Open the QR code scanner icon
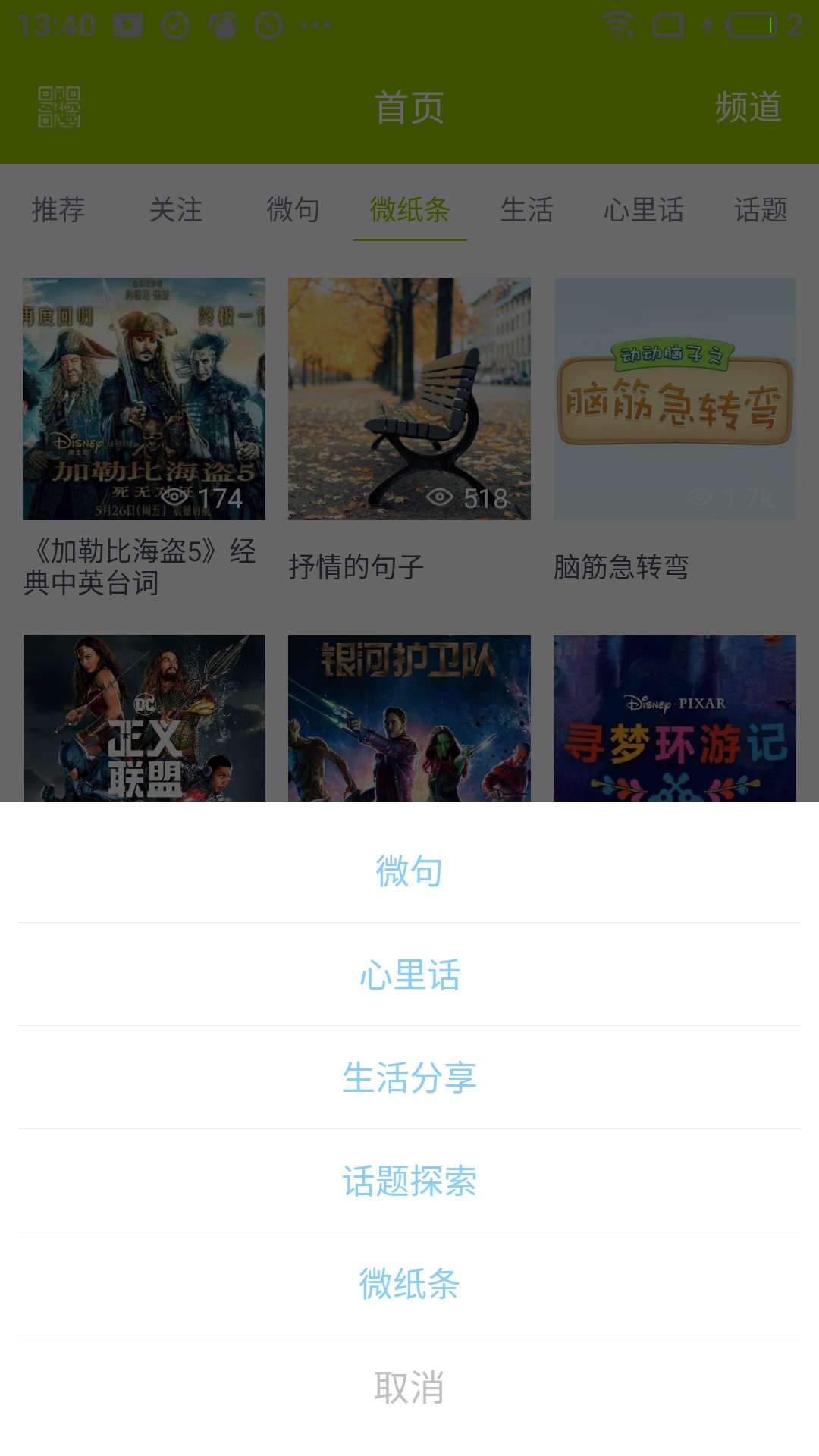The height and width of the screenshot is (1456, 819). (x=59, y=106)
